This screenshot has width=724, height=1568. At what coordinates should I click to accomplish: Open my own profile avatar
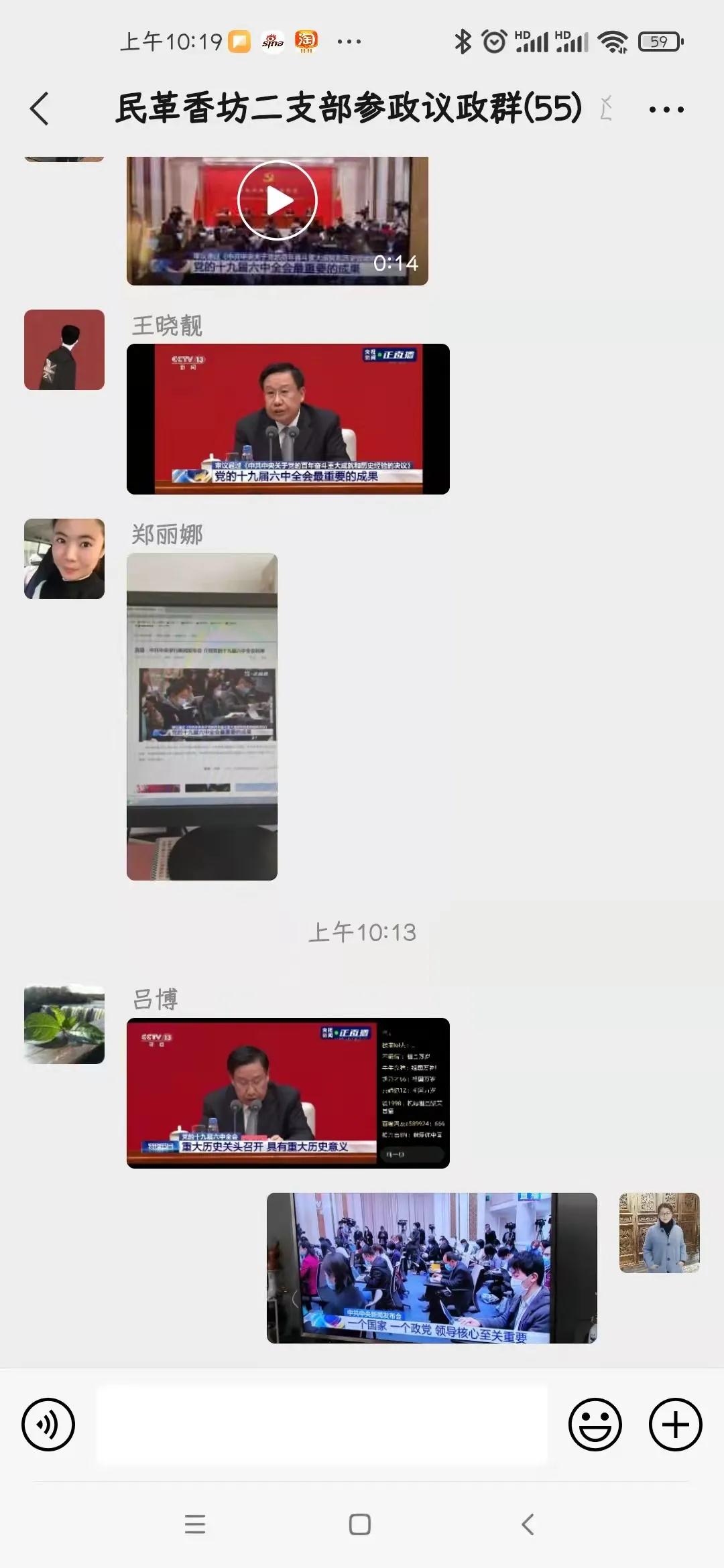coord(659,1232)
